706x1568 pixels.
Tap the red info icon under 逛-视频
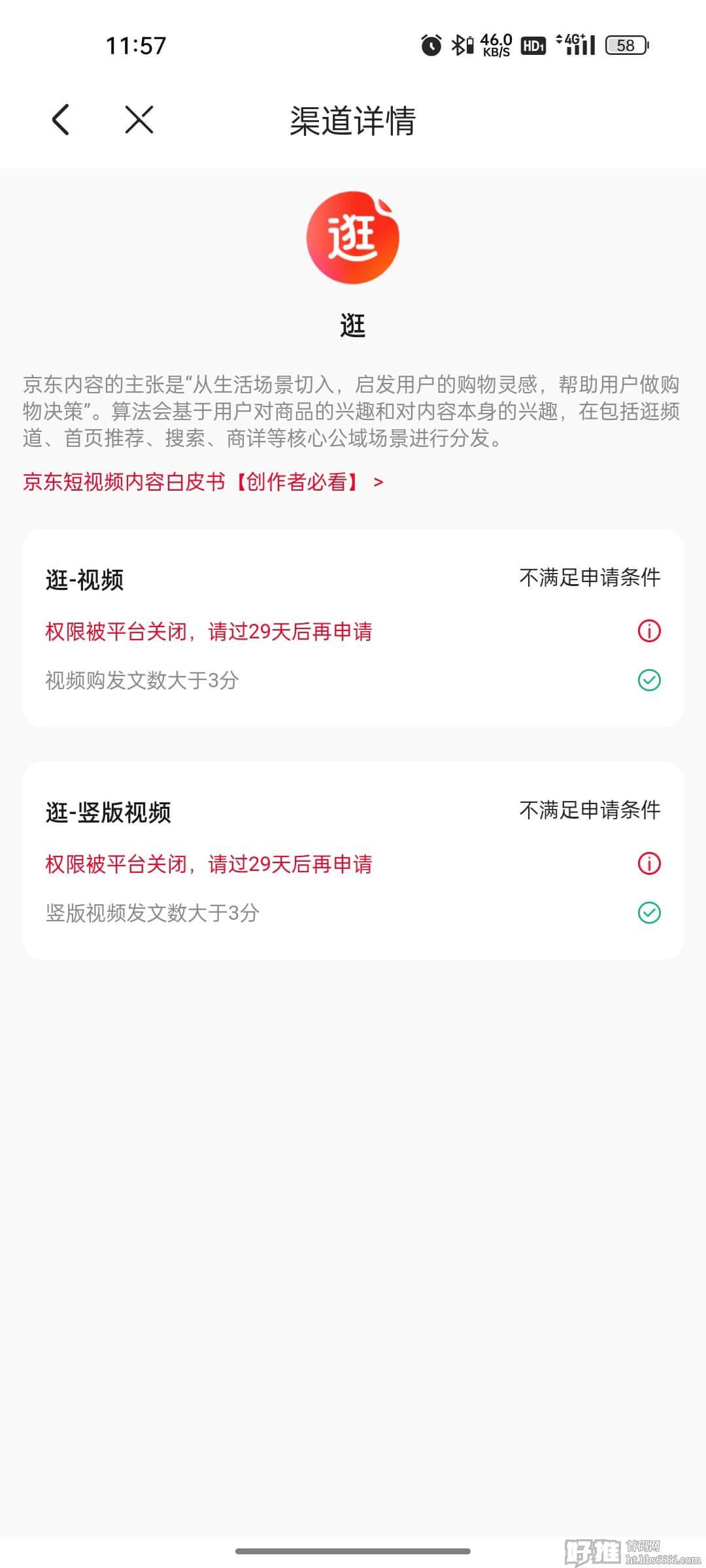pyautogui.click(x=649, y=631)
